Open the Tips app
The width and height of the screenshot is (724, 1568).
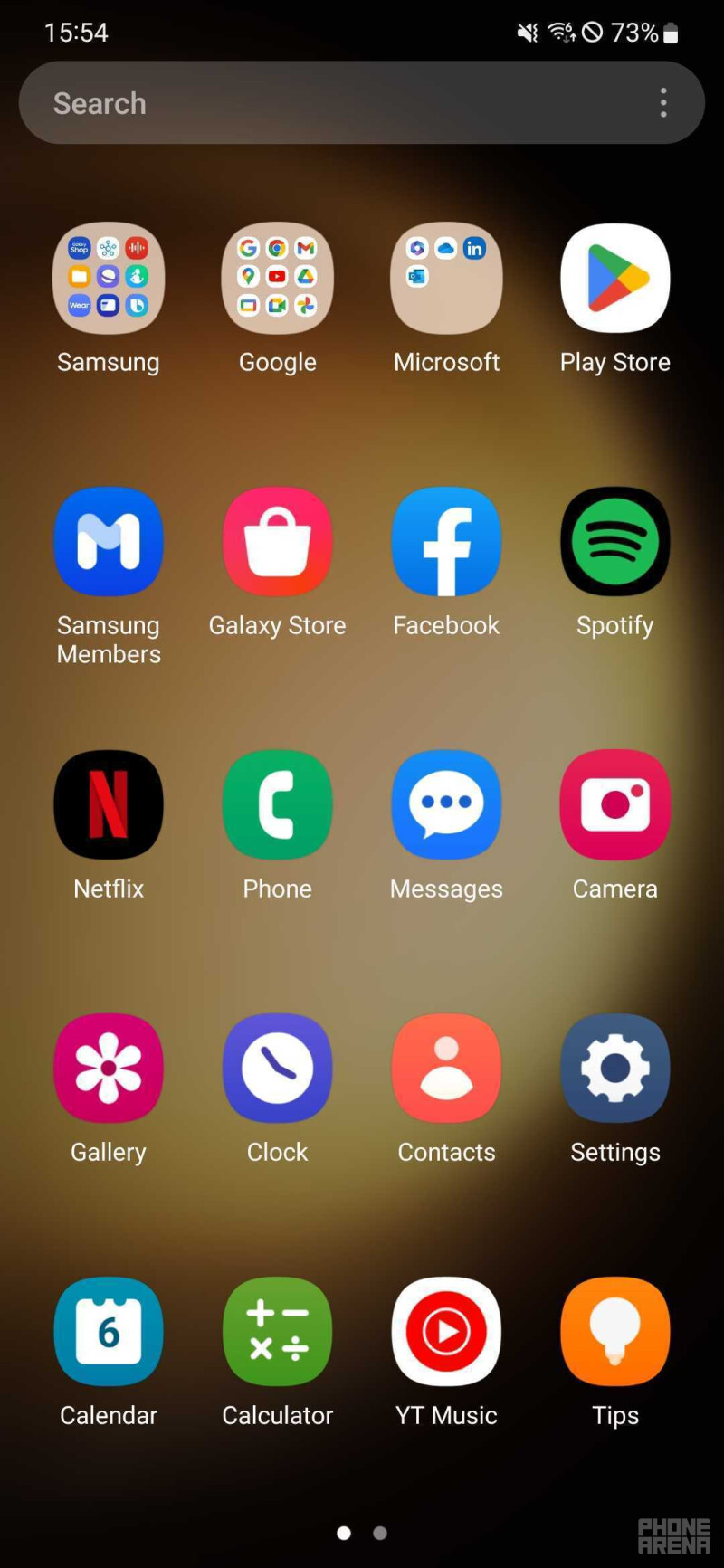click(x=614, y=1331)
